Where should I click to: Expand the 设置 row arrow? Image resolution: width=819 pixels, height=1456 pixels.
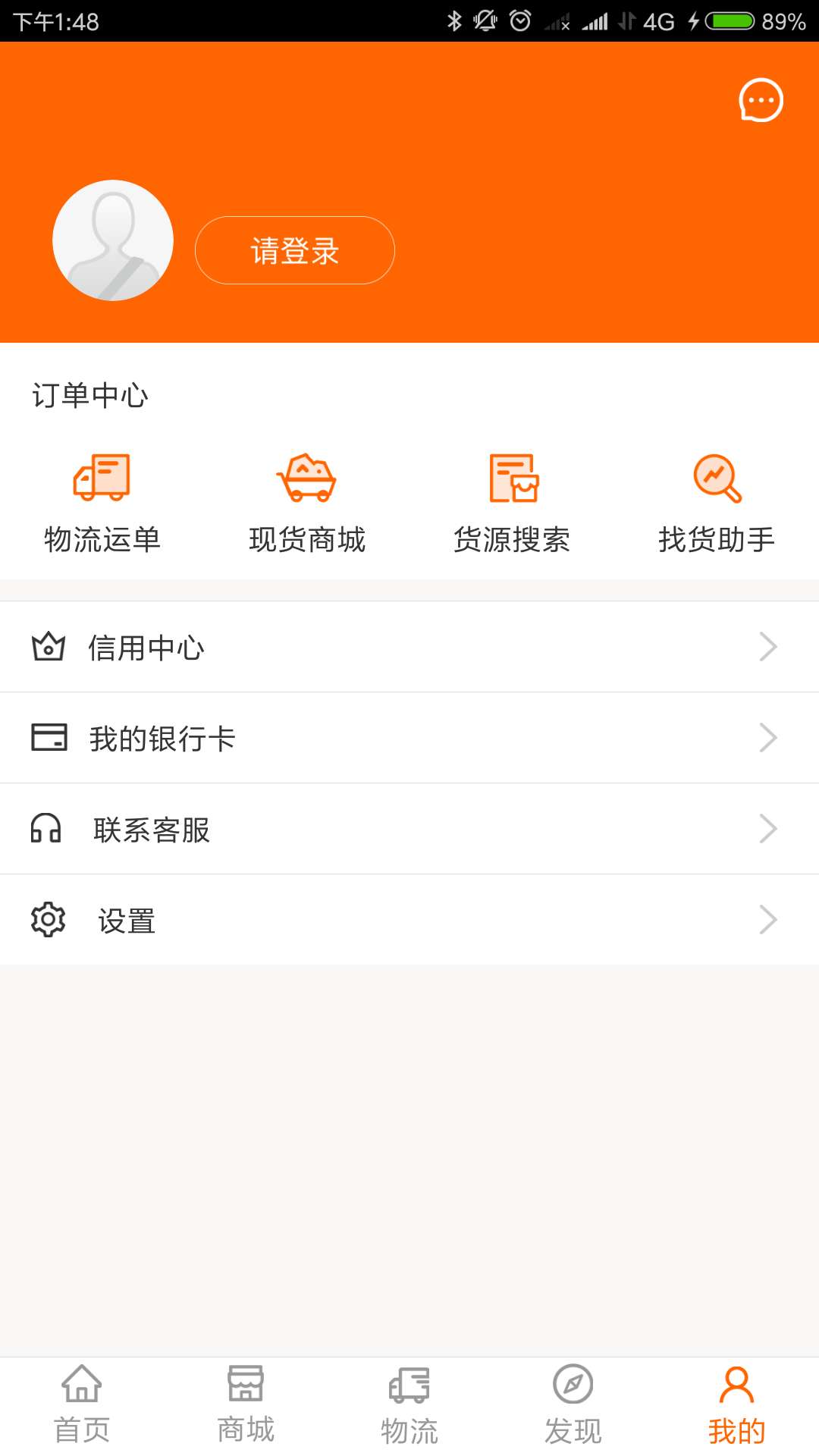tap(767, 920)
